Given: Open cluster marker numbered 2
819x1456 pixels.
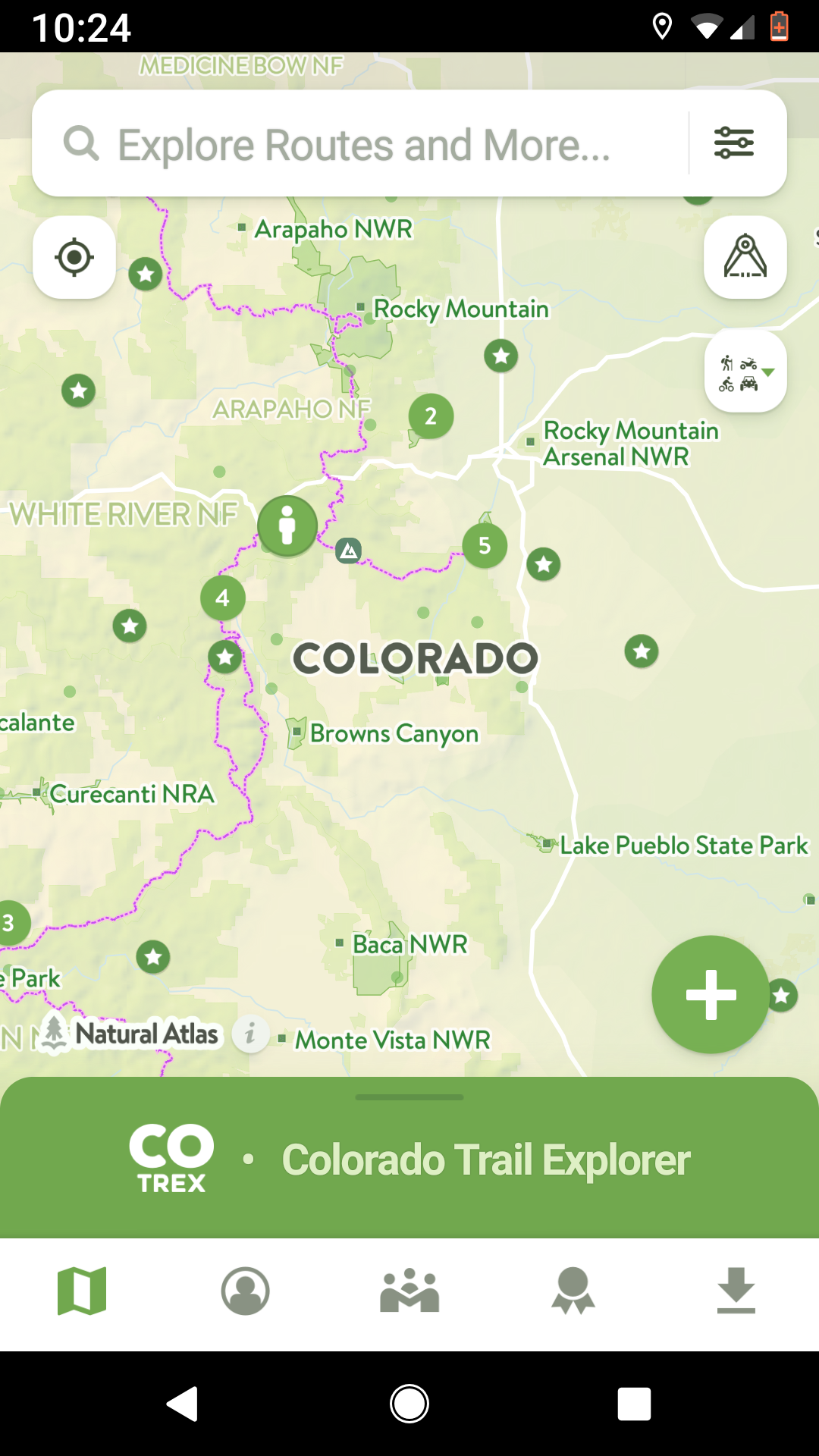Looking at the screenshot, I should point(431,416).
